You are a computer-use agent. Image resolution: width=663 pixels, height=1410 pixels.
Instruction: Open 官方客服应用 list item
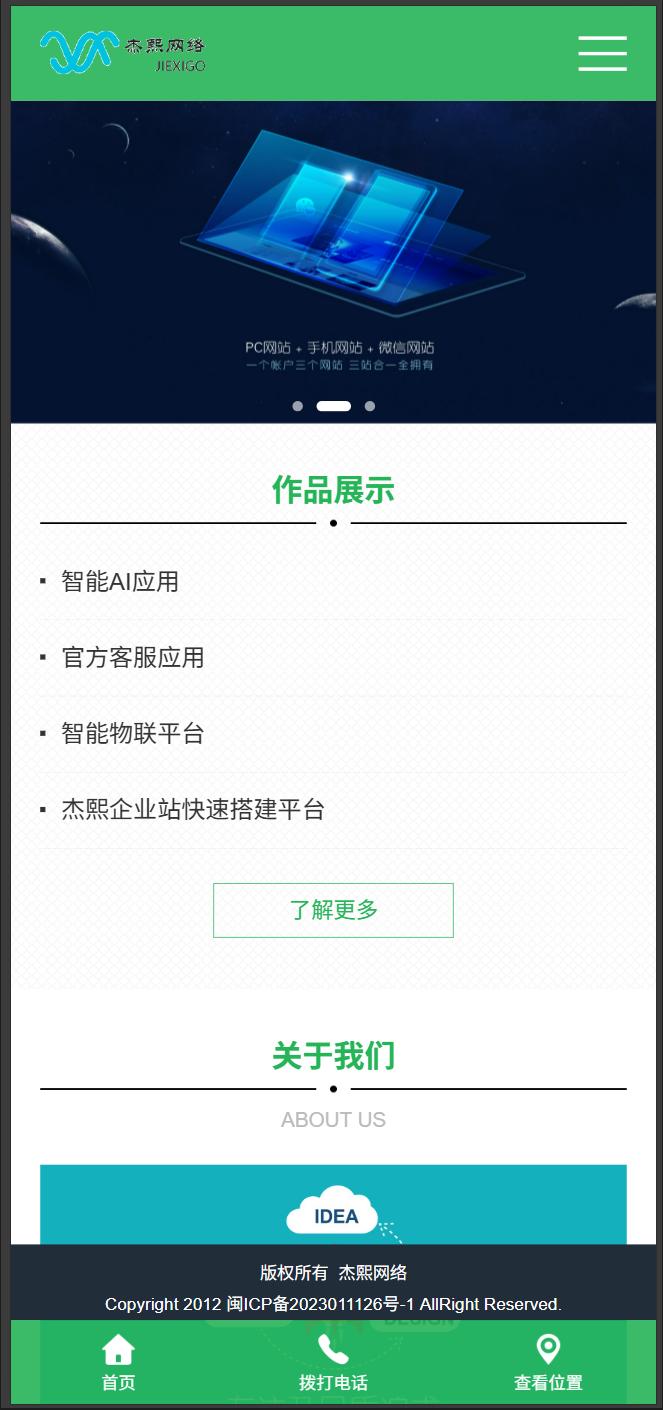click(133, 657)
